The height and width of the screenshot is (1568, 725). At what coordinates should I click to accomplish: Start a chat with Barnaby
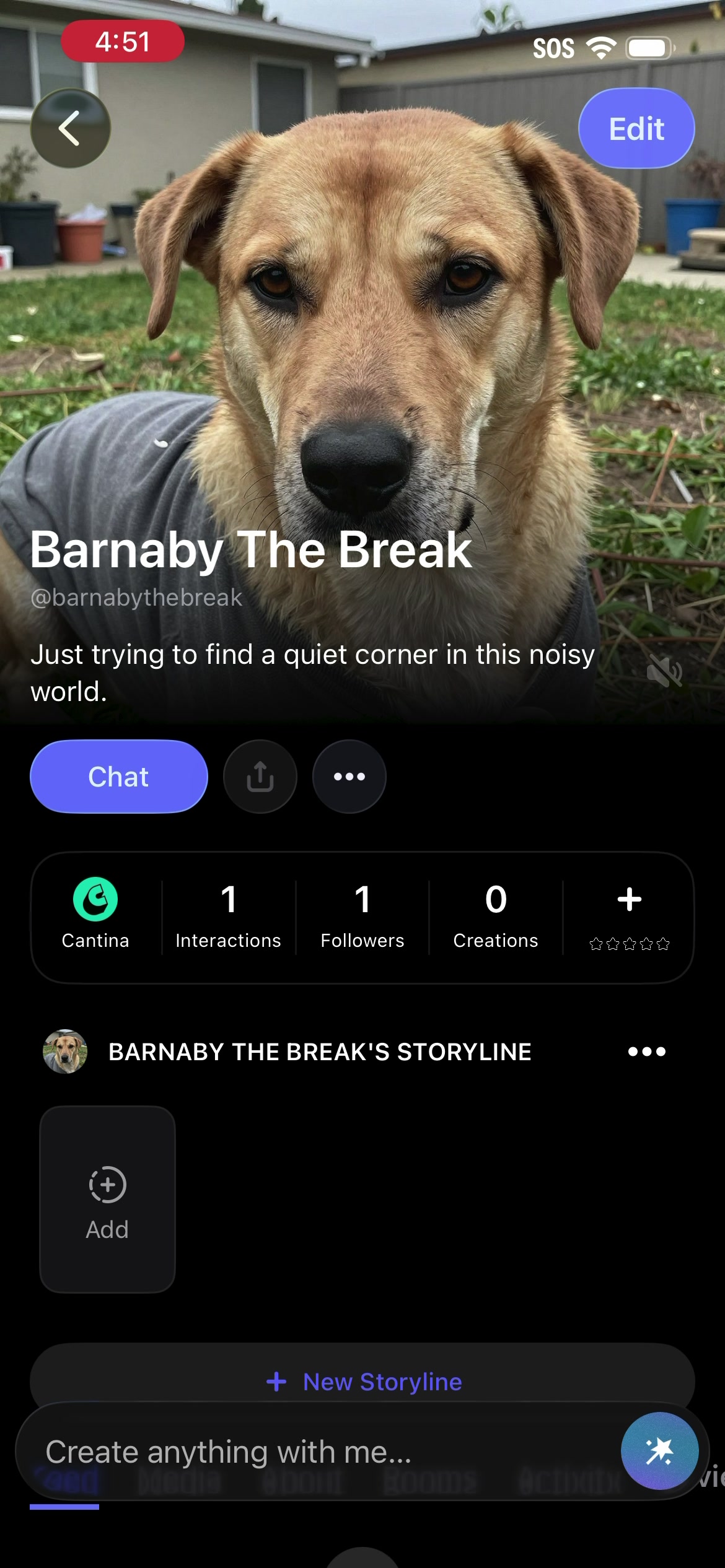[119, 777]
